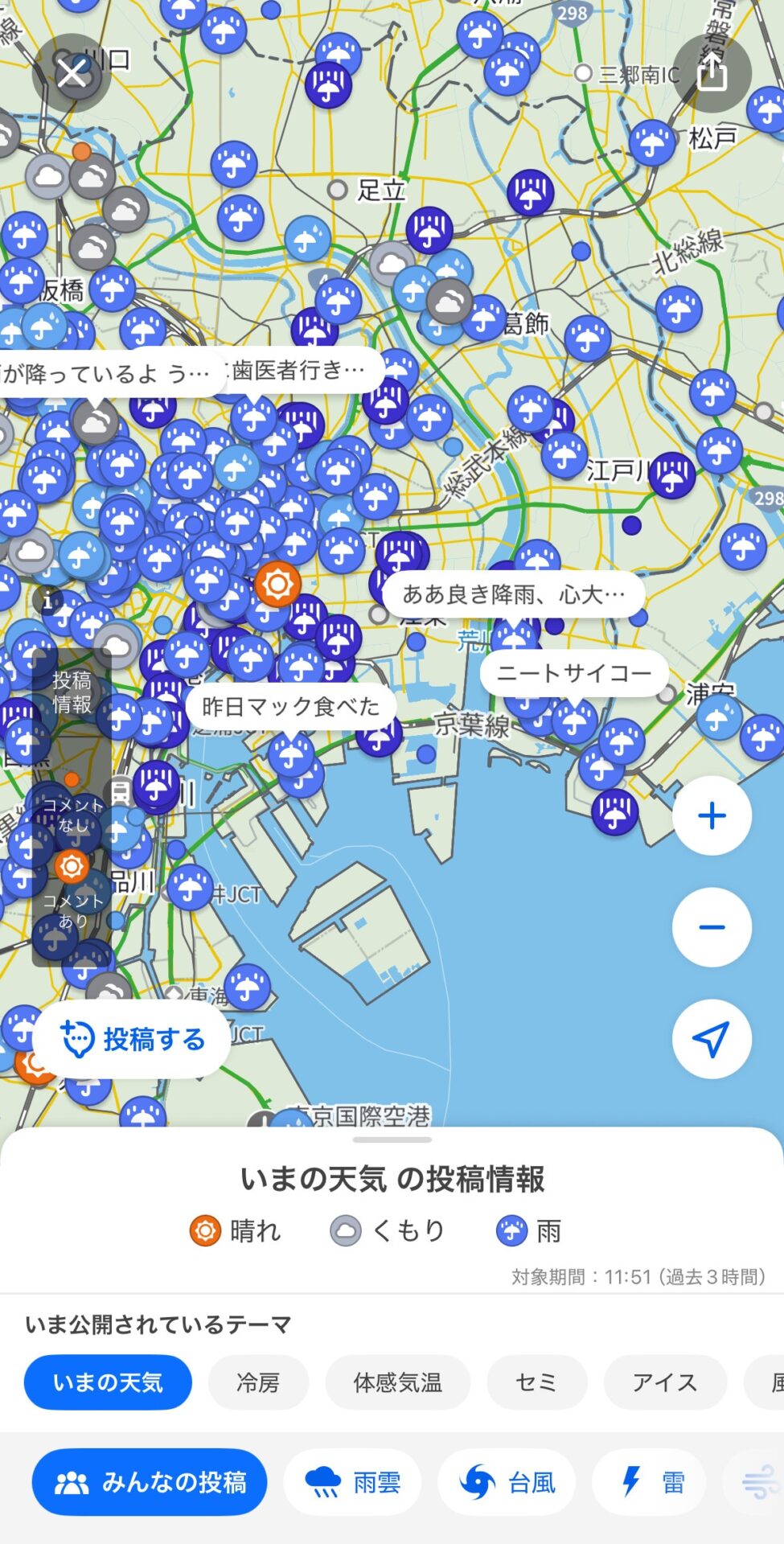Toggle the 冷房 theme chip

(x=257, y=1383)
